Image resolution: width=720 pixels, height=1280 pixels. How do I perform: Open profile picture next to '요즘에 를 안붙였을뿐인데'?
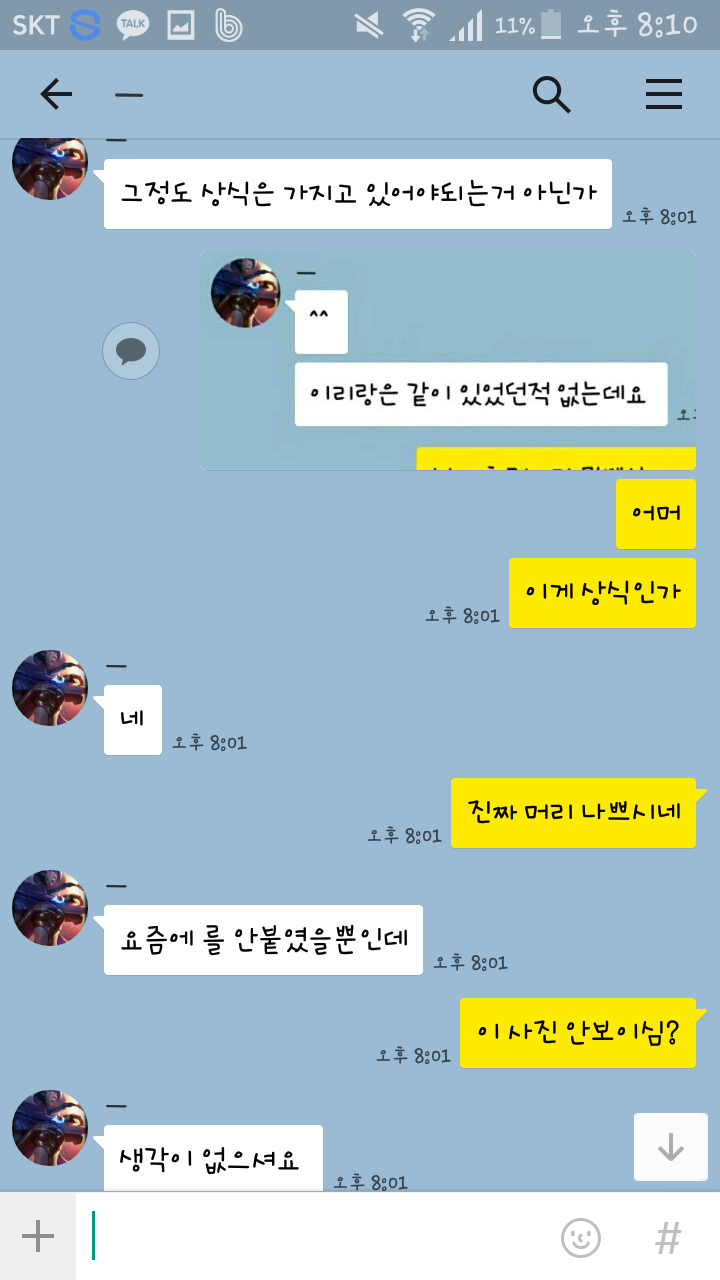tap(50, 908)
